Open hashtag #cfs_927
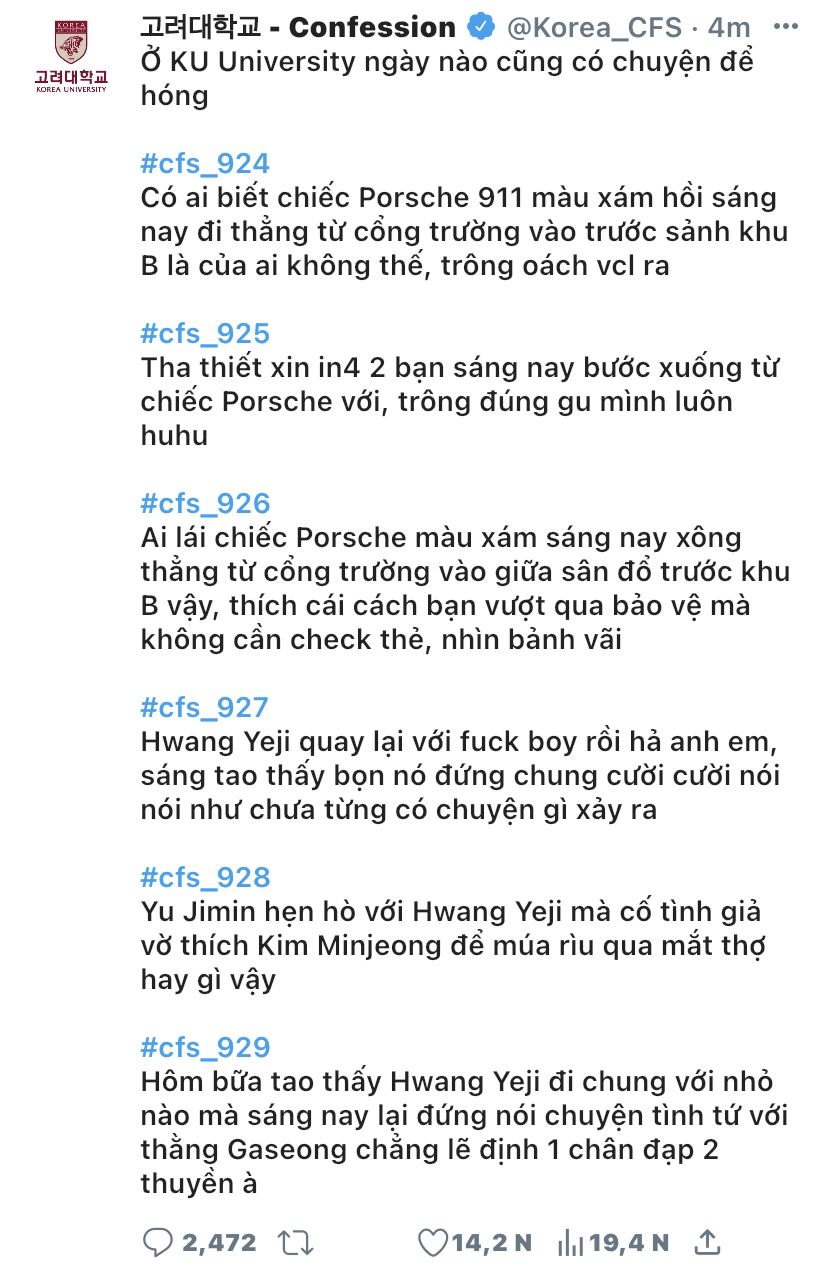Screen dimensions: 828x1273 coord(205,707)
